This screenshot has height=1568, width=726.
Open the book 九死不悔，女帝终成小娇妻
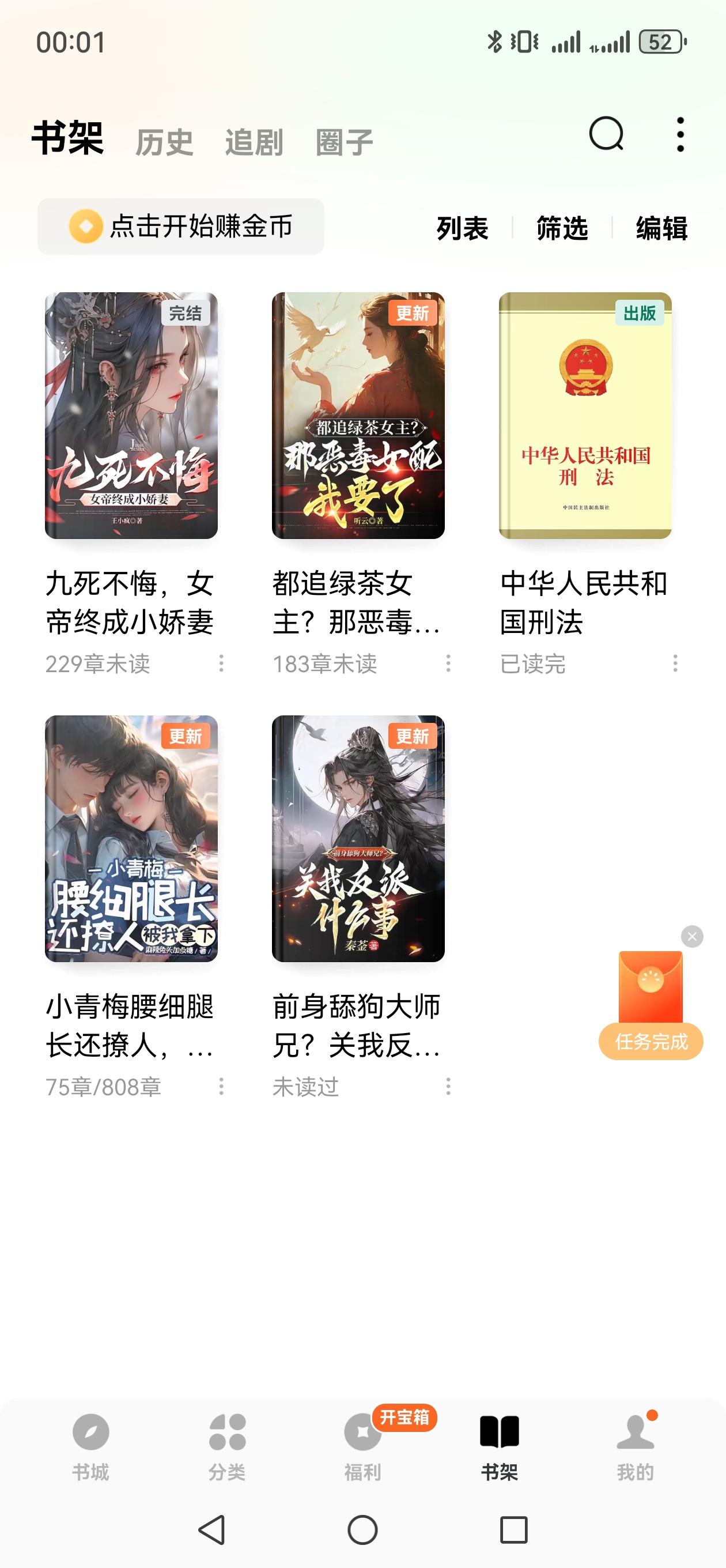[131, 416]
